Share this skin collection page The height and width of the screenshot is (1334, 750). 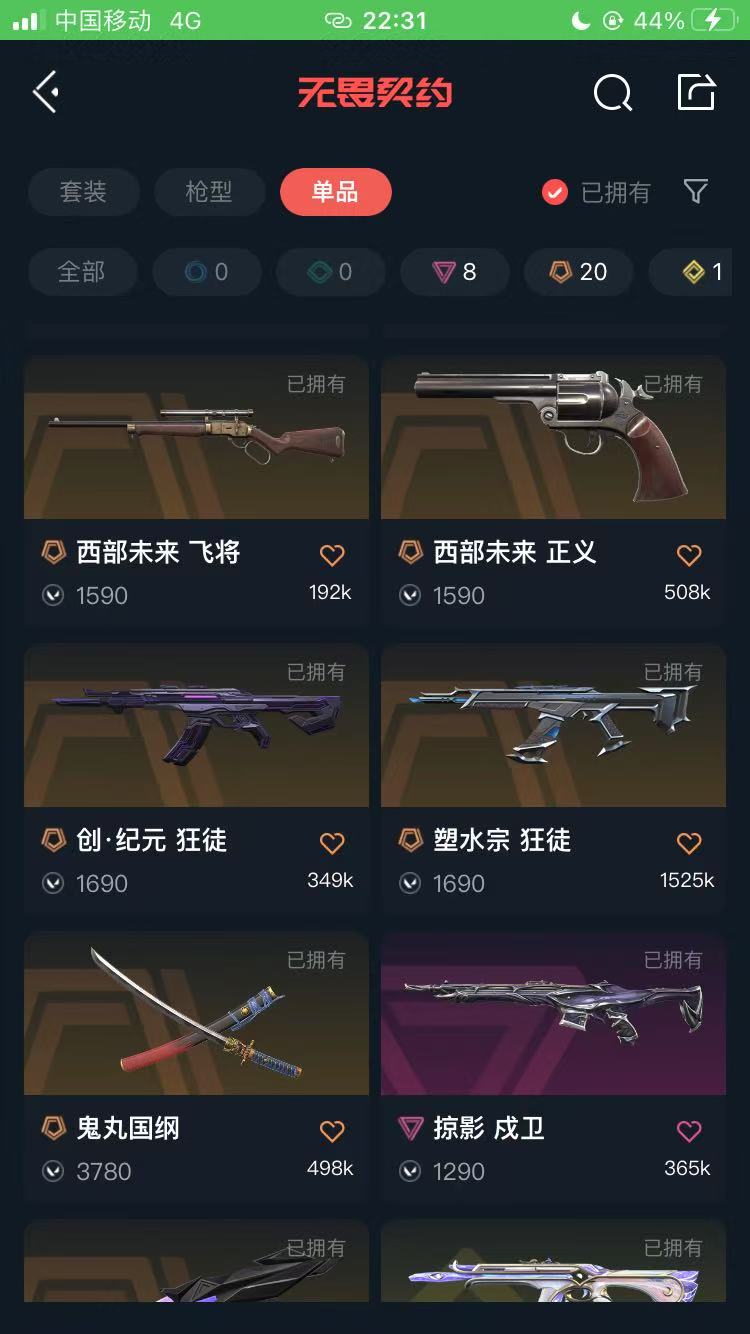(696, 93)
